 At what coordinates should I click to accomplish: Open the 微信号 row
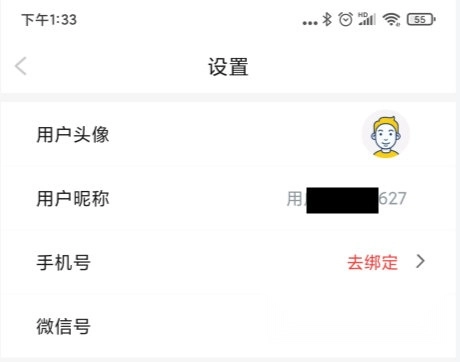228,326
